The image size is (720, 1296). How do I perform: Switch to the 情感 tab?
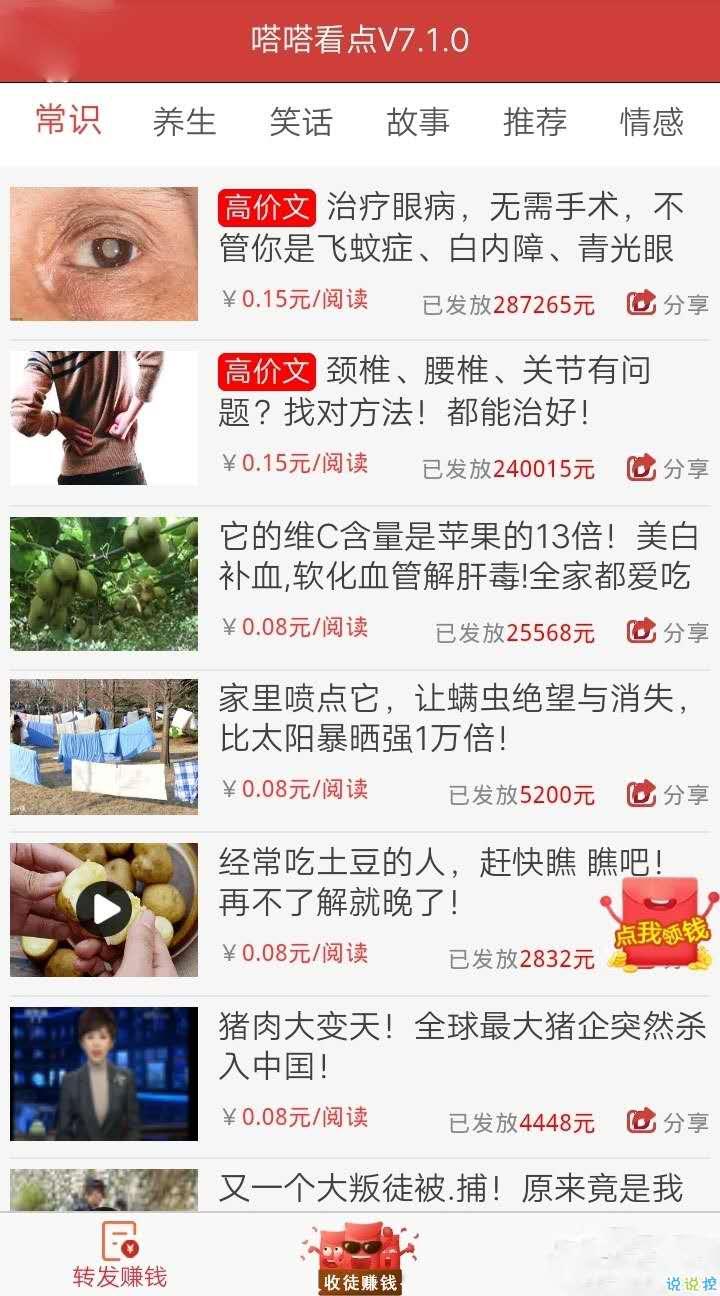tap(651, 122)
